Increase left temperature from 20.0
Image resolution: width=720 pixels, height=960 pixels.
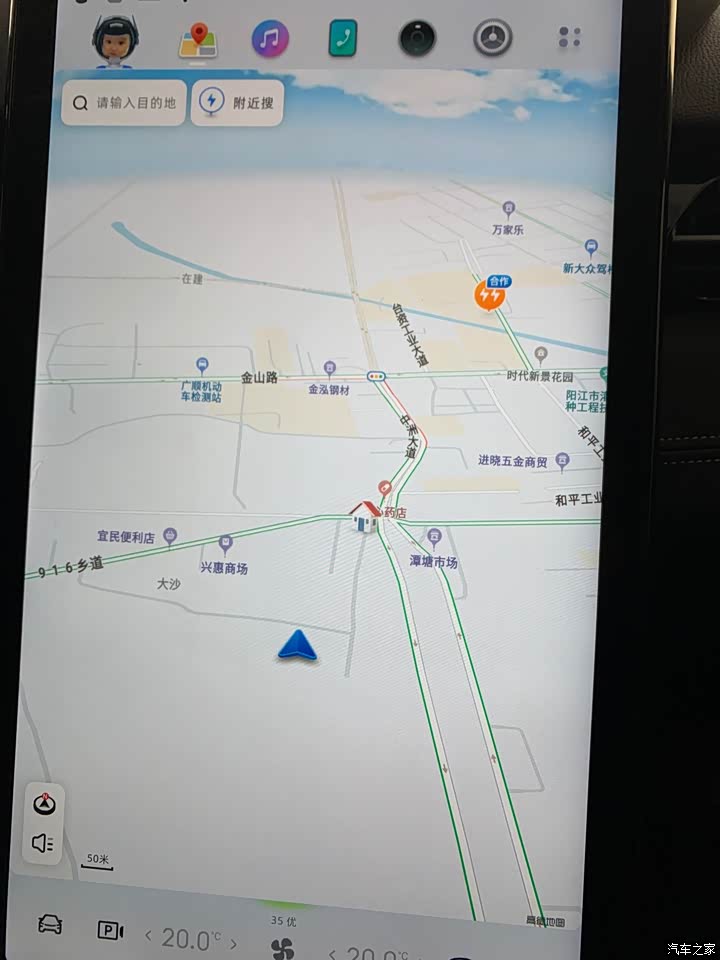[x=233, y=942]
